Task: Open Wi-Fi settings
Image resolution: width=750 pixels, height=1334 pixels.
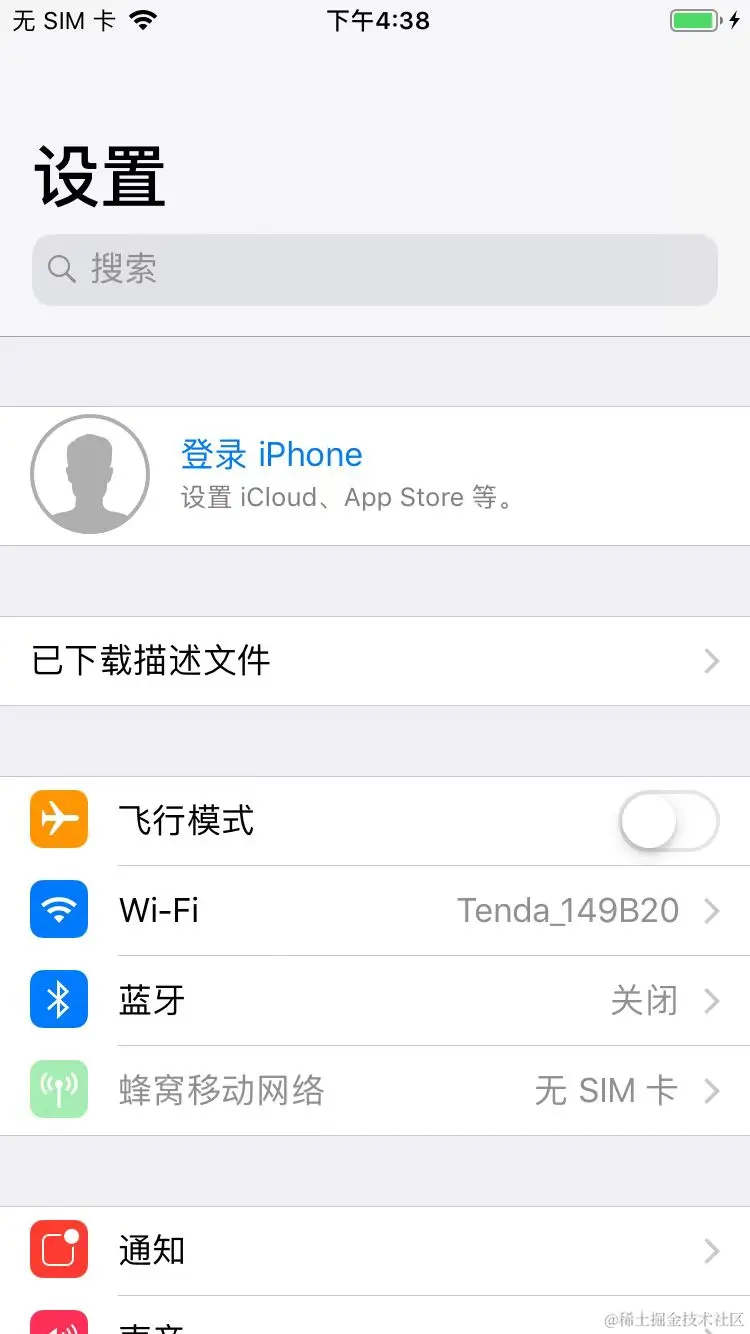Action: (374, 911)
